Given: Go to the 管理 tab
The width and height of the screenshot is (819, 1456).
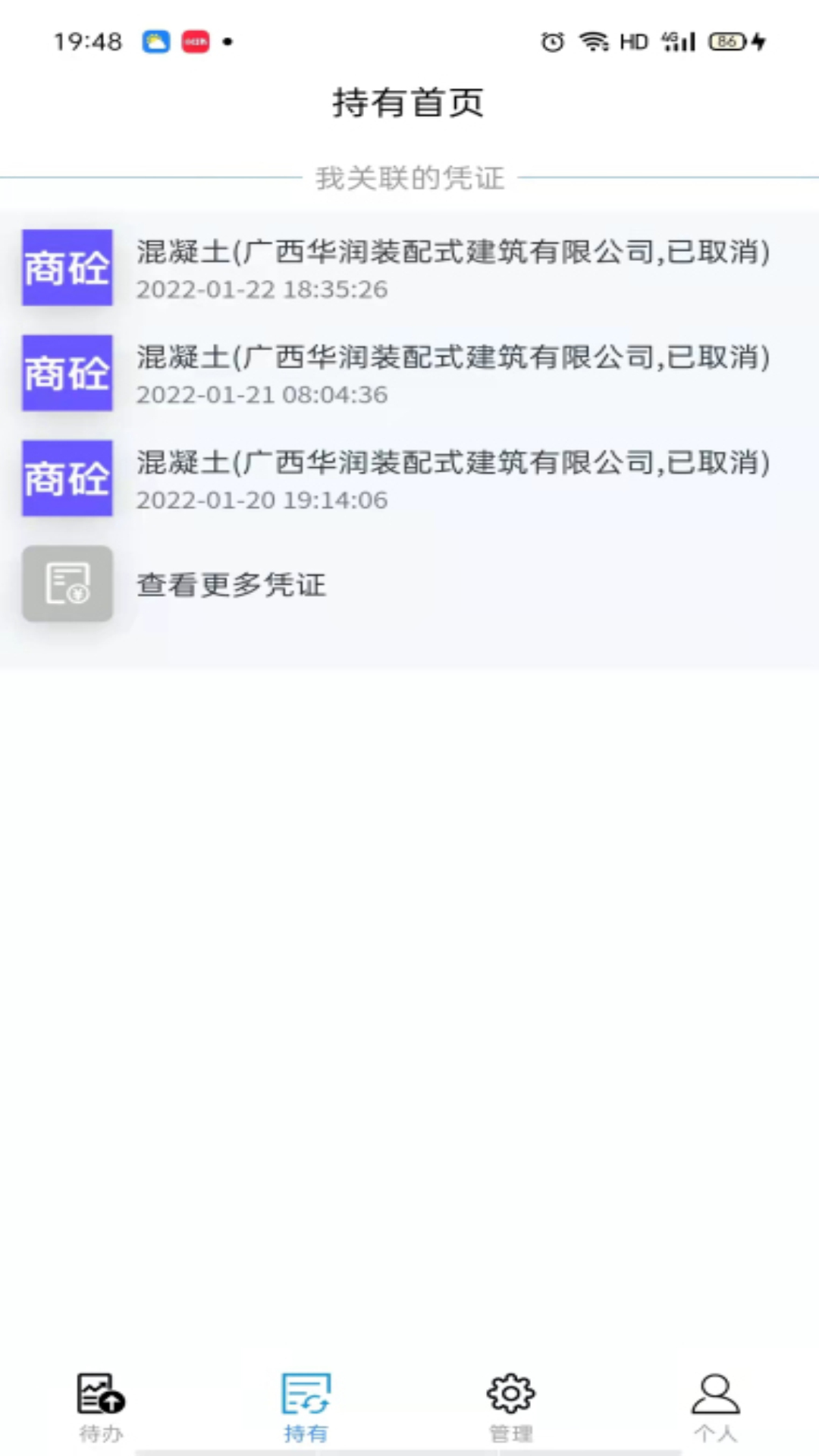Looking at the screenshot, I should coord(511,1407).
